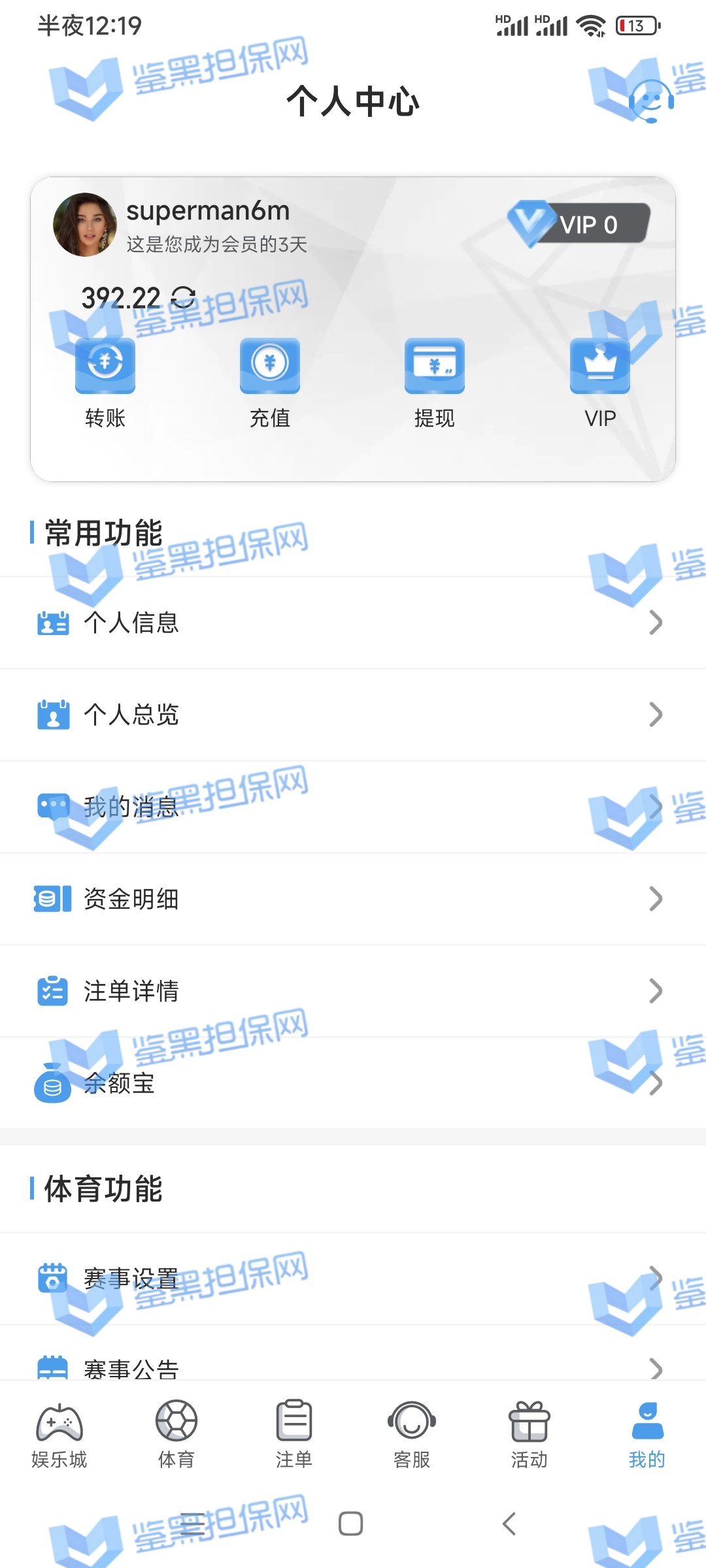Open customer service headset icon at top
The width and height of the screenshot is (706, 1568).
tap(651, 101)
